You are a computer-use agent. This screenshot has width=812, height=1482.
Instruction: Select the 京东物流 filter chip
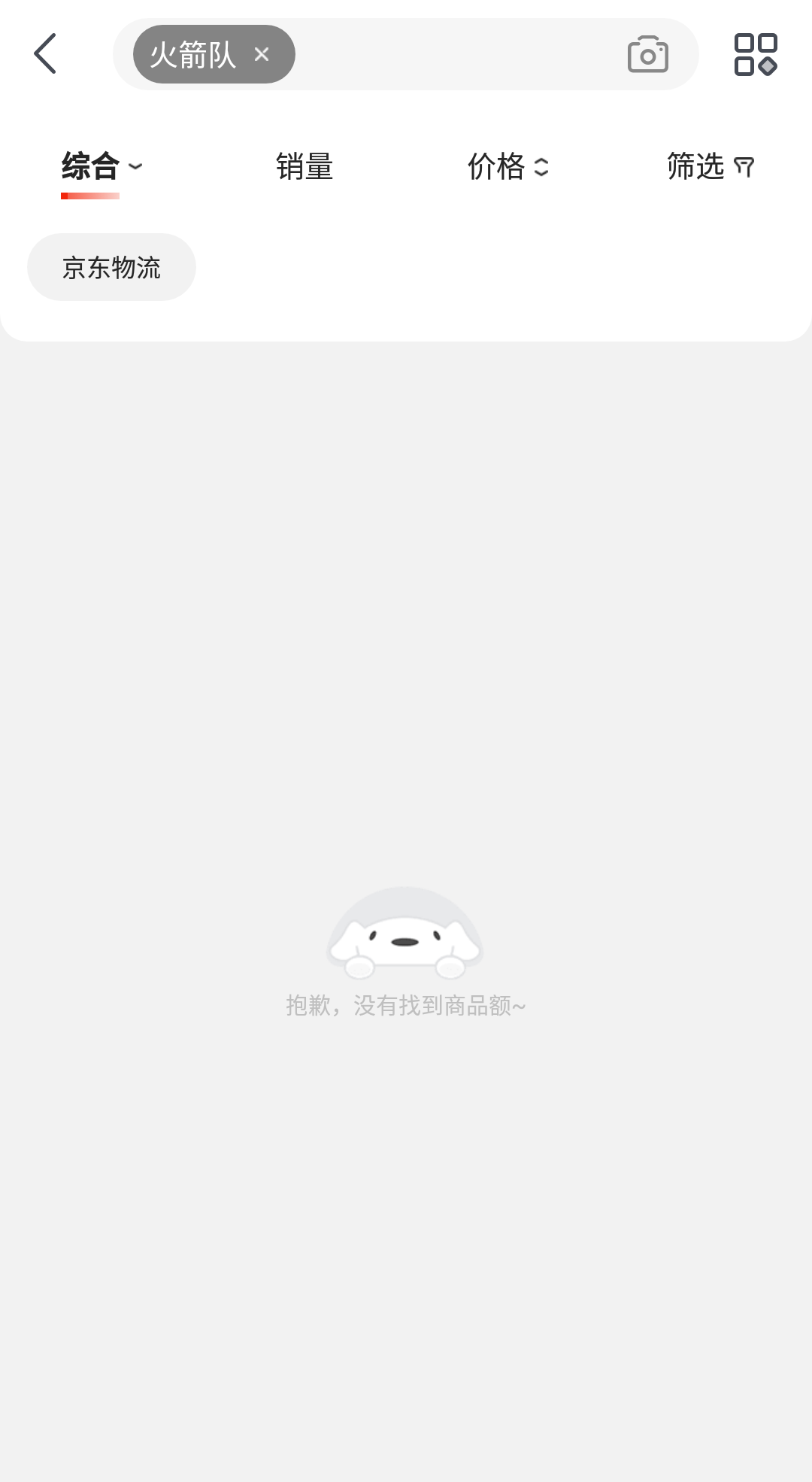pyautogui.click(x=111, y=267)
